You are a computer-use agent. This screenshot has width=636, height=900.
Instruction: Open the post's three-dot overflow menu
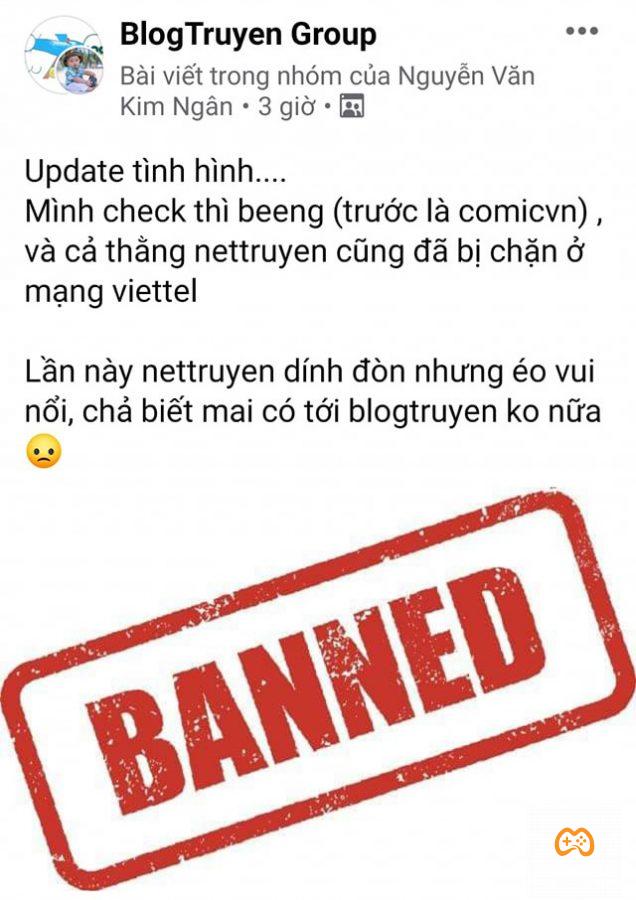[x=581, y=32]
